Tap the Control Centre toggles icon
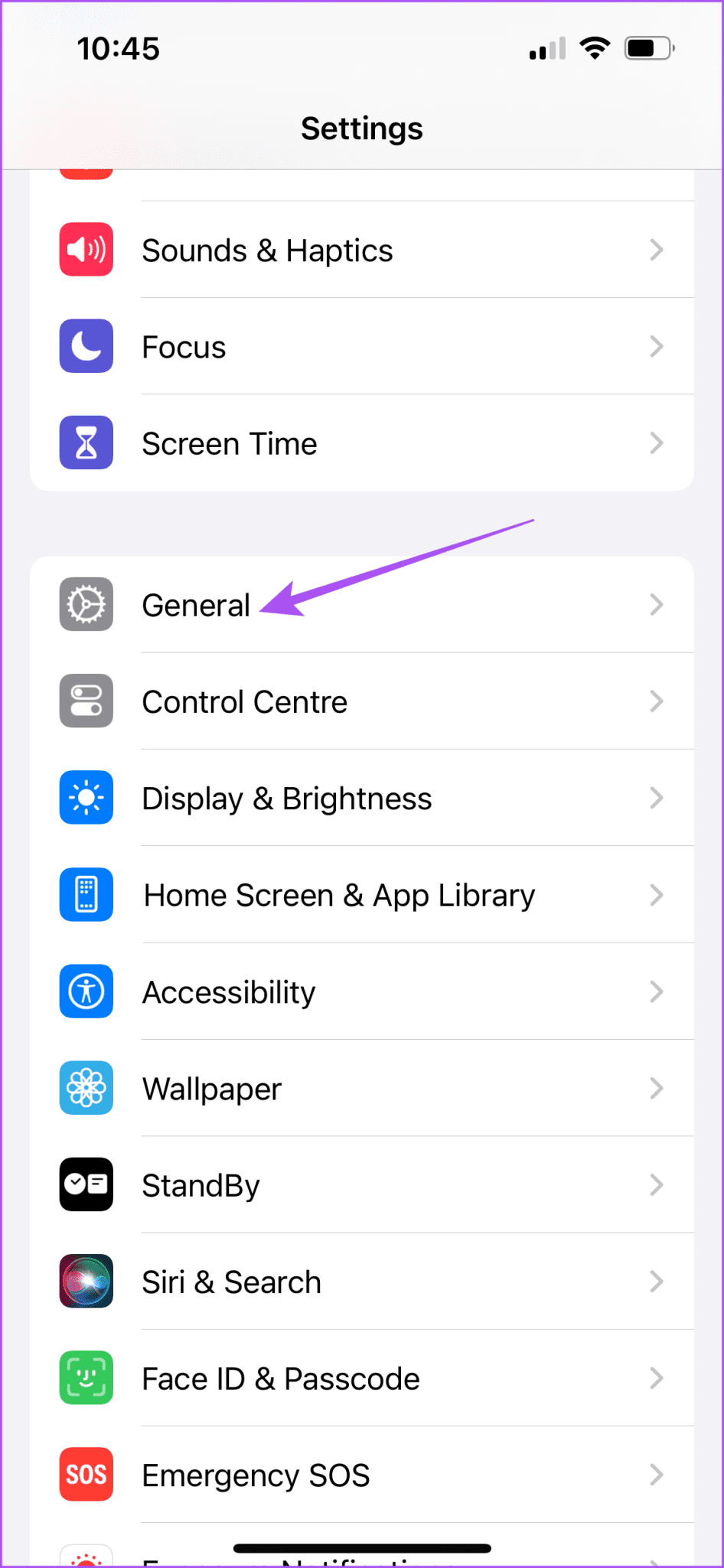Viewport: 724px width, 1568px height. 86,701
